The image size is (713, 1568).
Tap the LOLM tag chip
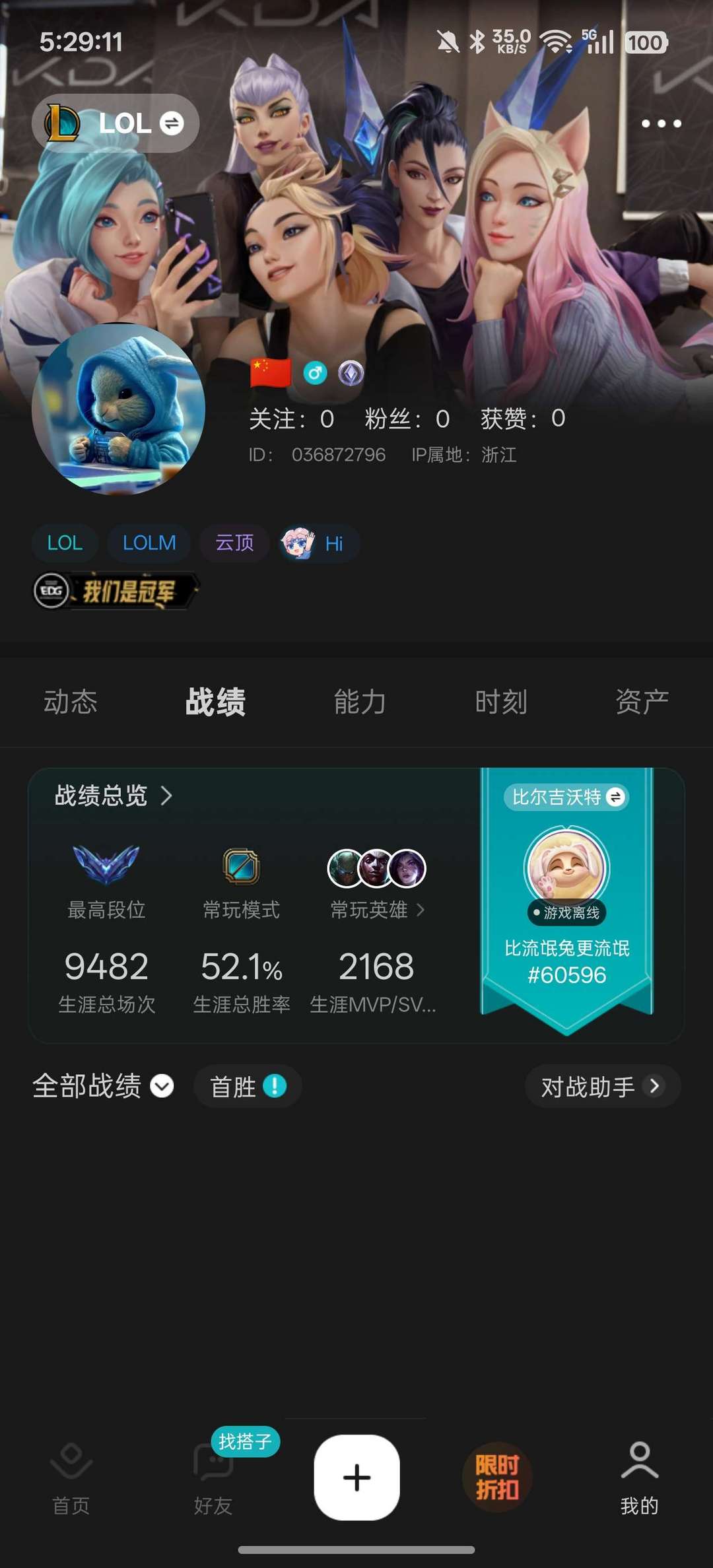click(149, 543)
